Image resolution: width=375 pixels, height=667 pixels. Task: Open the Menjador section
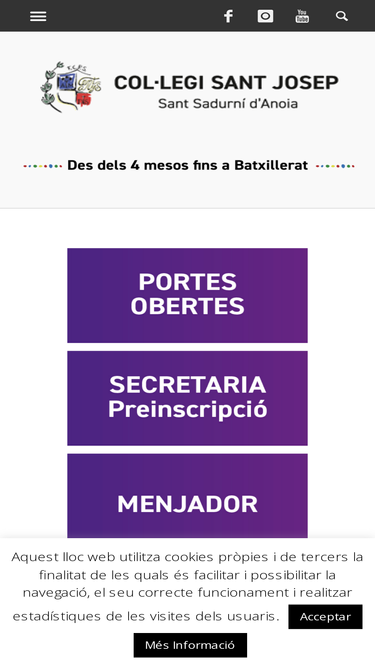point(188,496)
